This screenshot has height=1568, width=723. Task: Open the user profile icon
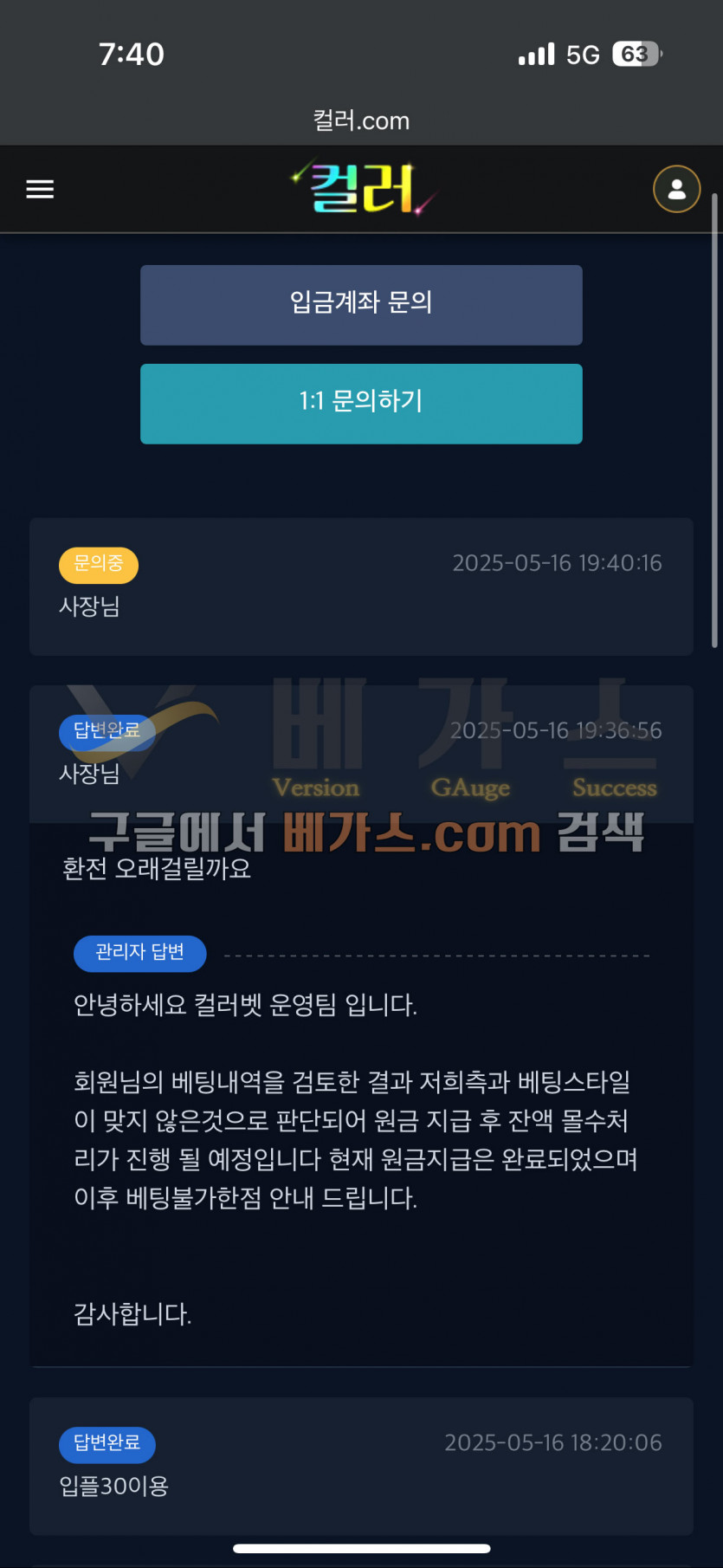(x=676, y=189)
